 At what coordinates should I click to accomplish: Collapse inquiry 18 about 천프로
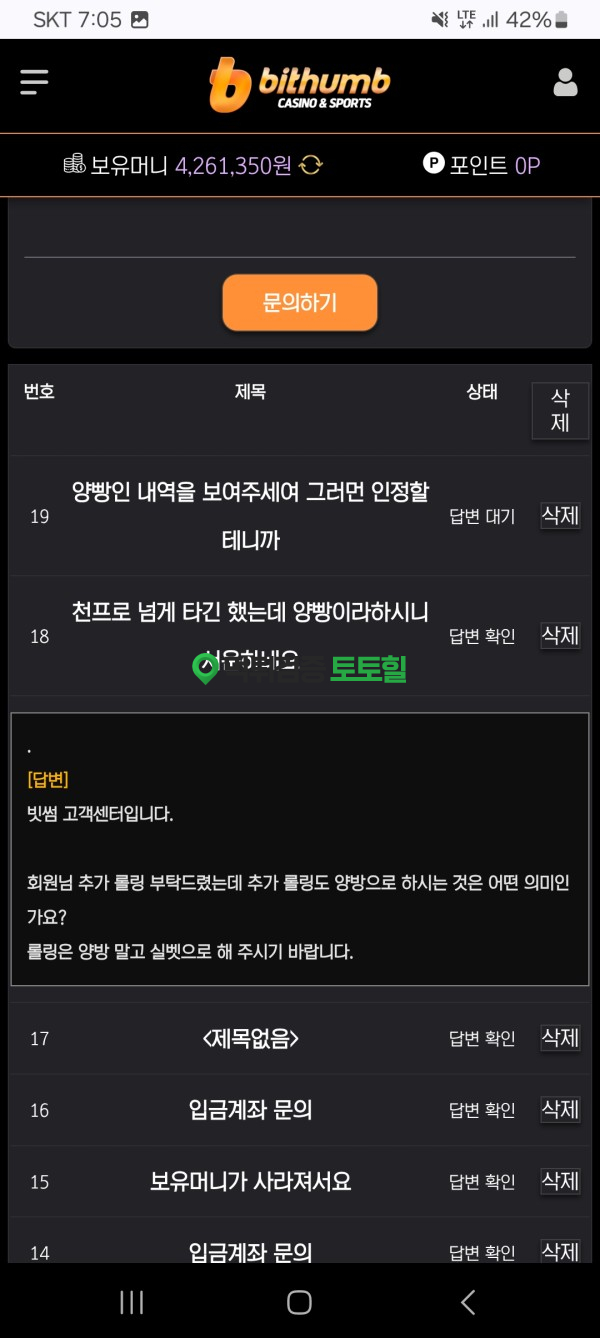[x=250, y=635]
